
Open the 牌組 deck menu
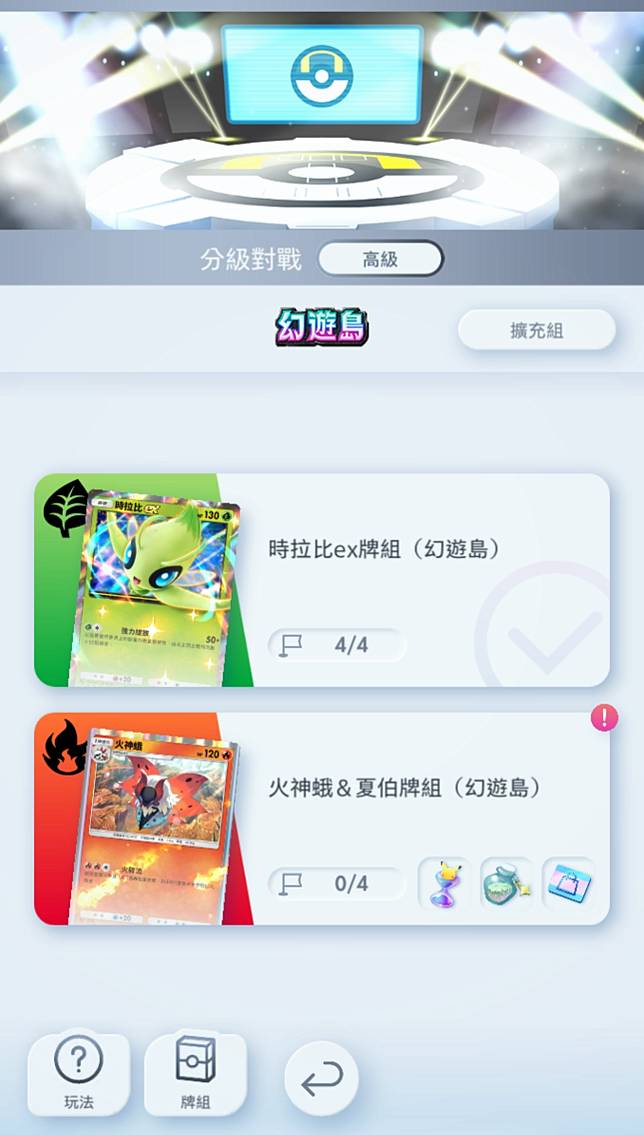click(196, 1073)
